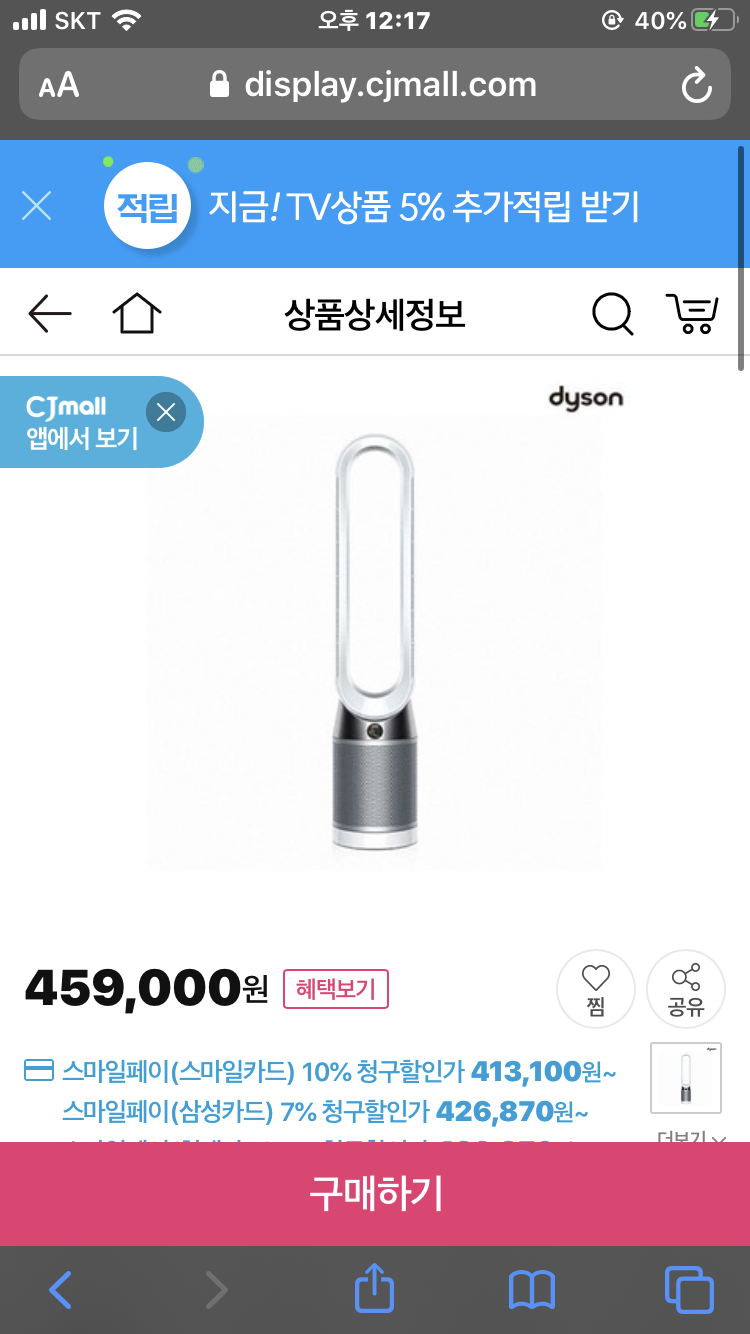This screenshot has width=750, height=1334.
Task: Open Safari's reader AA menu
Action: [x=59, y=86]
